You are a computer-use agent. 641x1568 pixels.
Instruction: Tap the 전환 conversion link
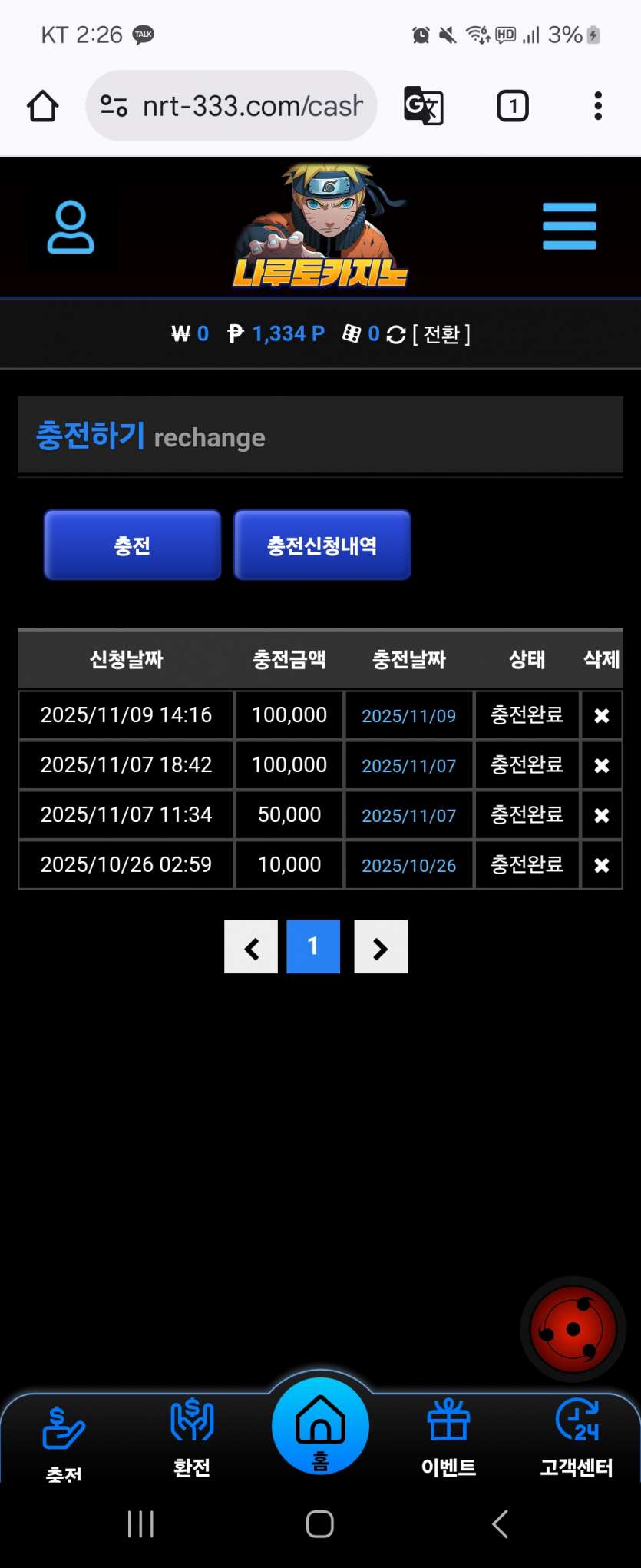(x=441, y=334)
